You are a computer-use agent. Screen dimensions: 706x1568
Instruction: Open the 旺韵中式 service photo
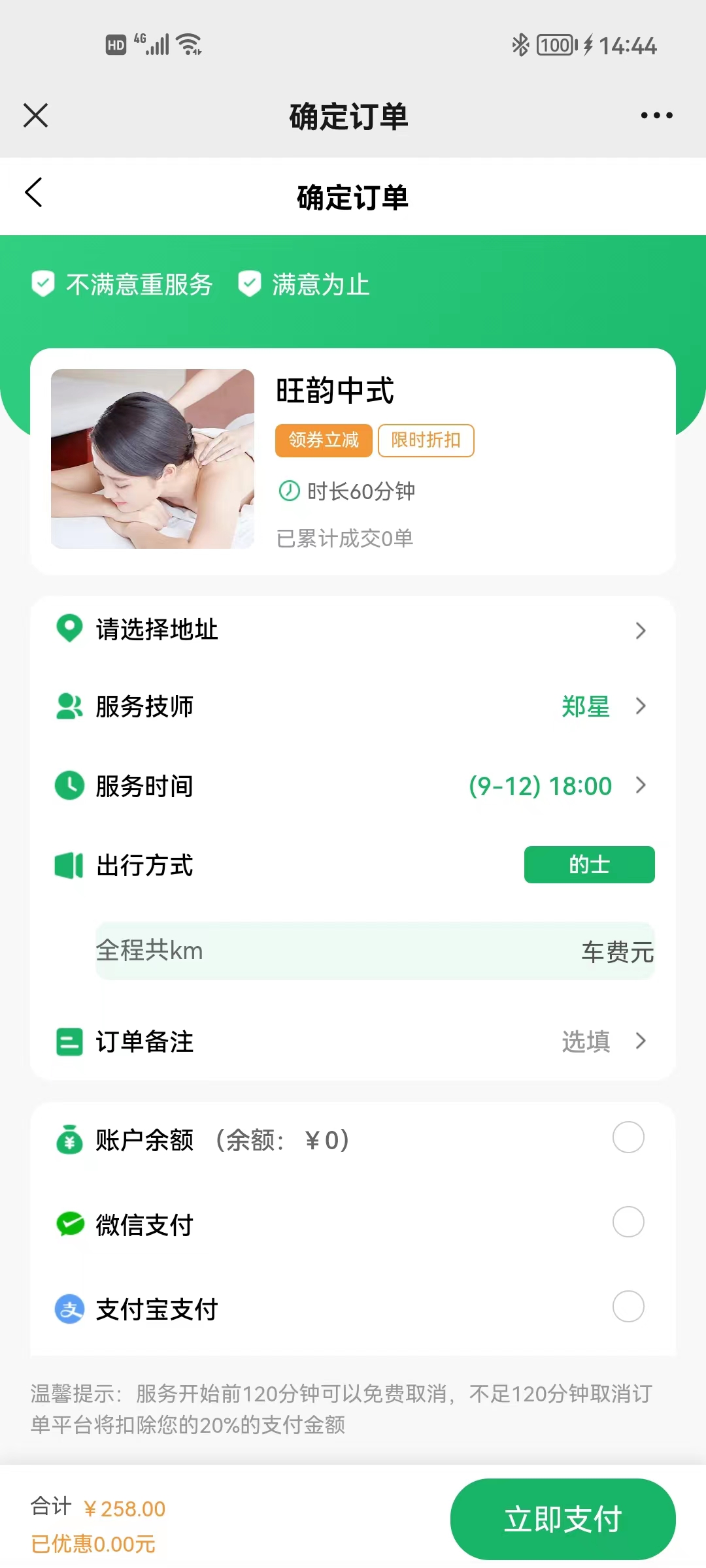152,459
